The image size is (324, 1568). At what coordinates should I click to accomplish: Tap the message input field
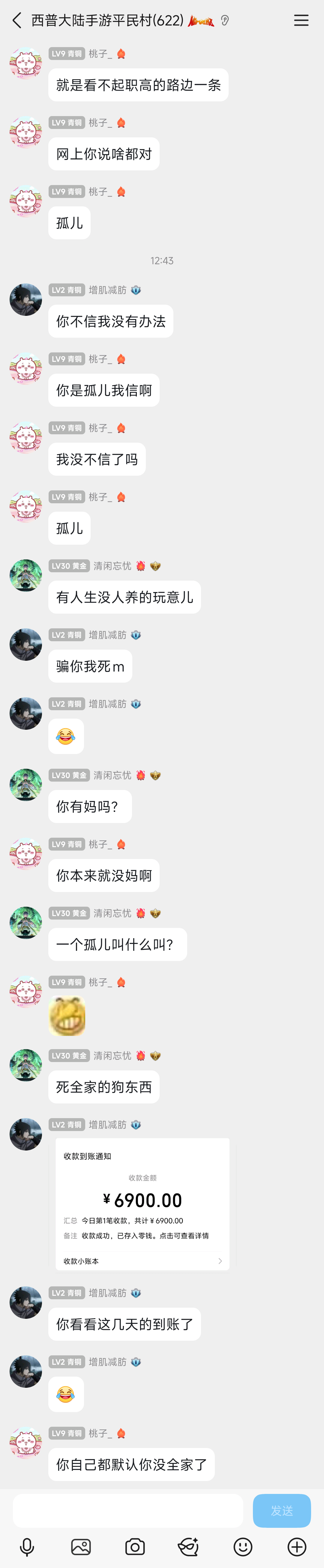point(128,1510)
